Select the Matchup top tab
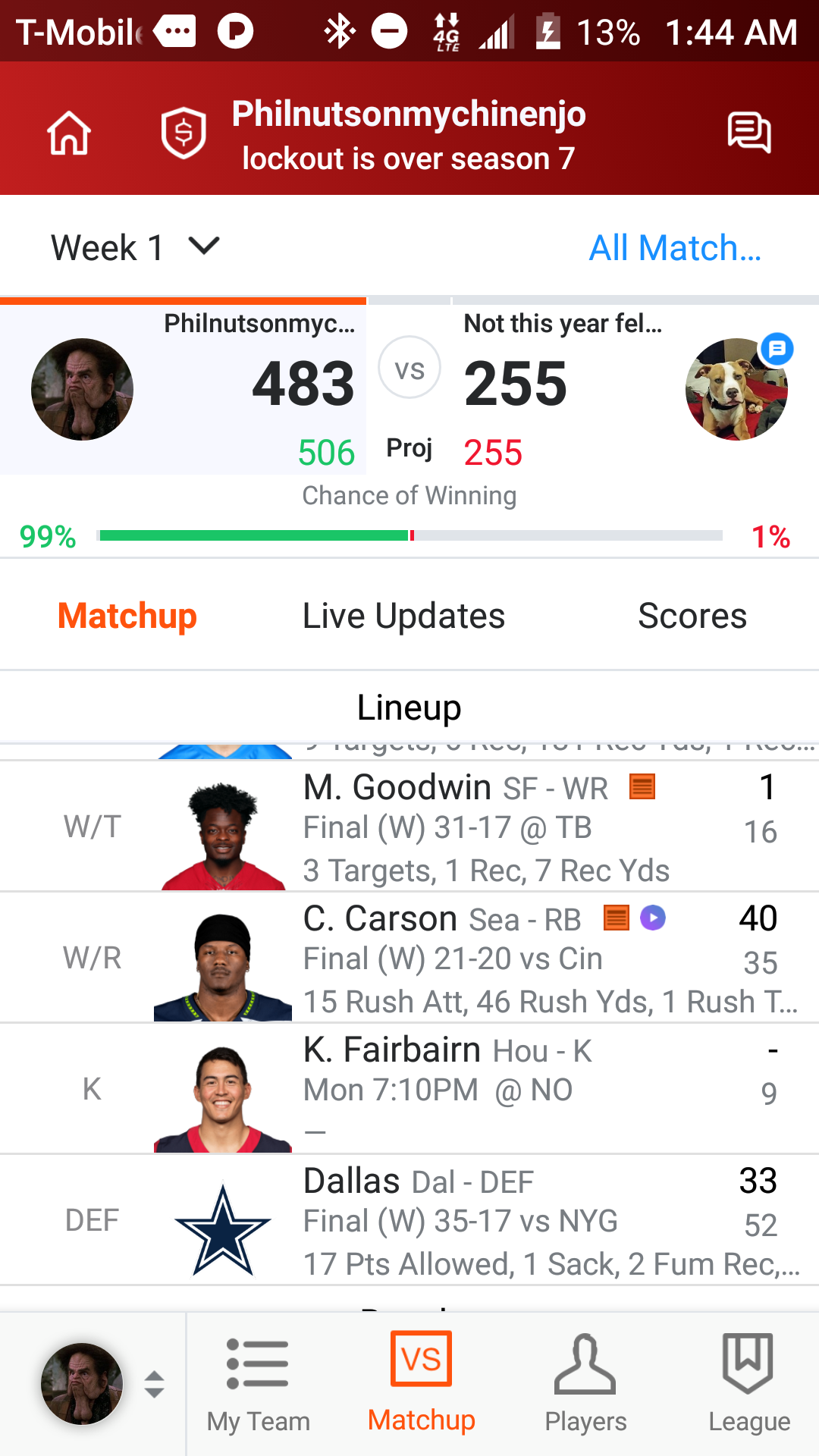Image resolution: width=819 pixels, height=1456 pixels. pos(127,616)
